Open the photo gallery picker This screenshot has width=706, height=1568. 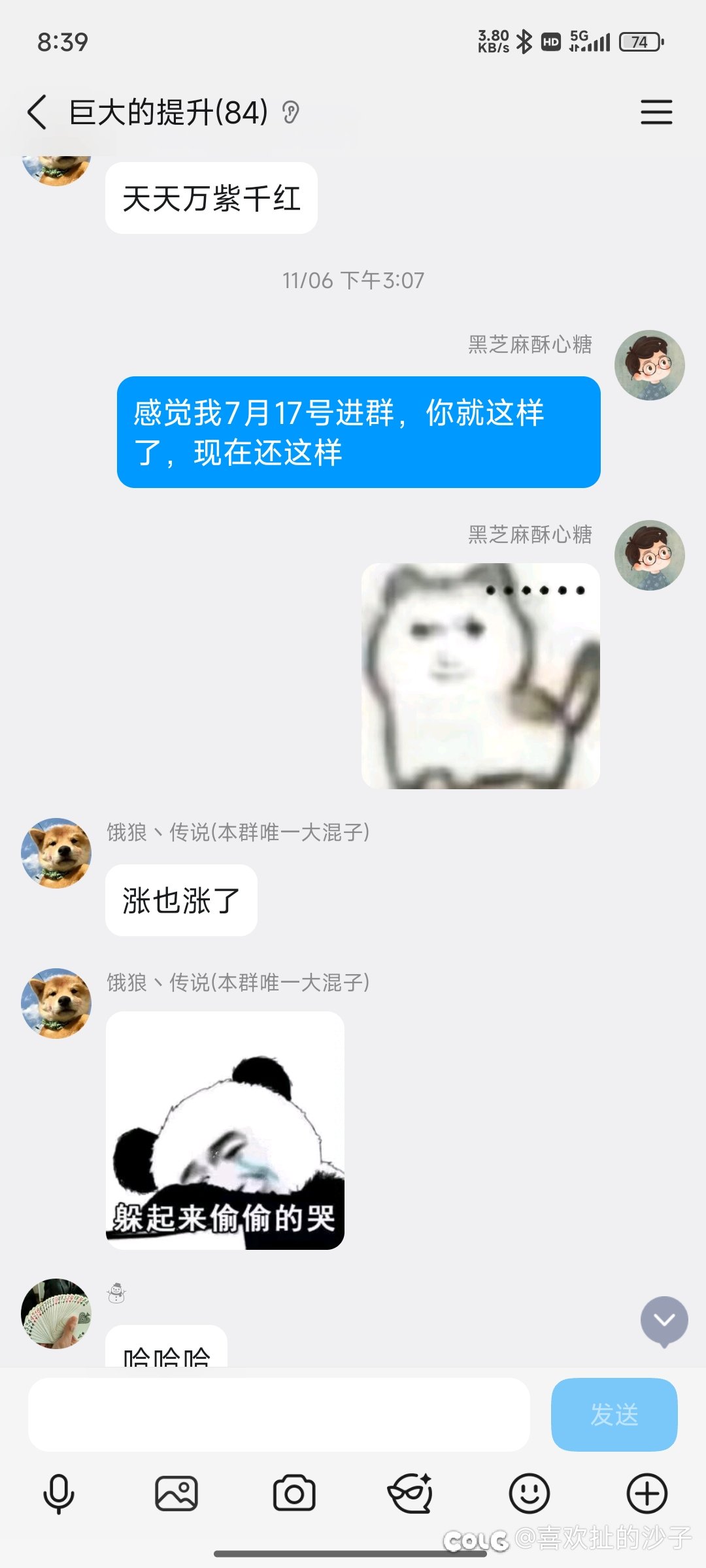click(176, 1494)
